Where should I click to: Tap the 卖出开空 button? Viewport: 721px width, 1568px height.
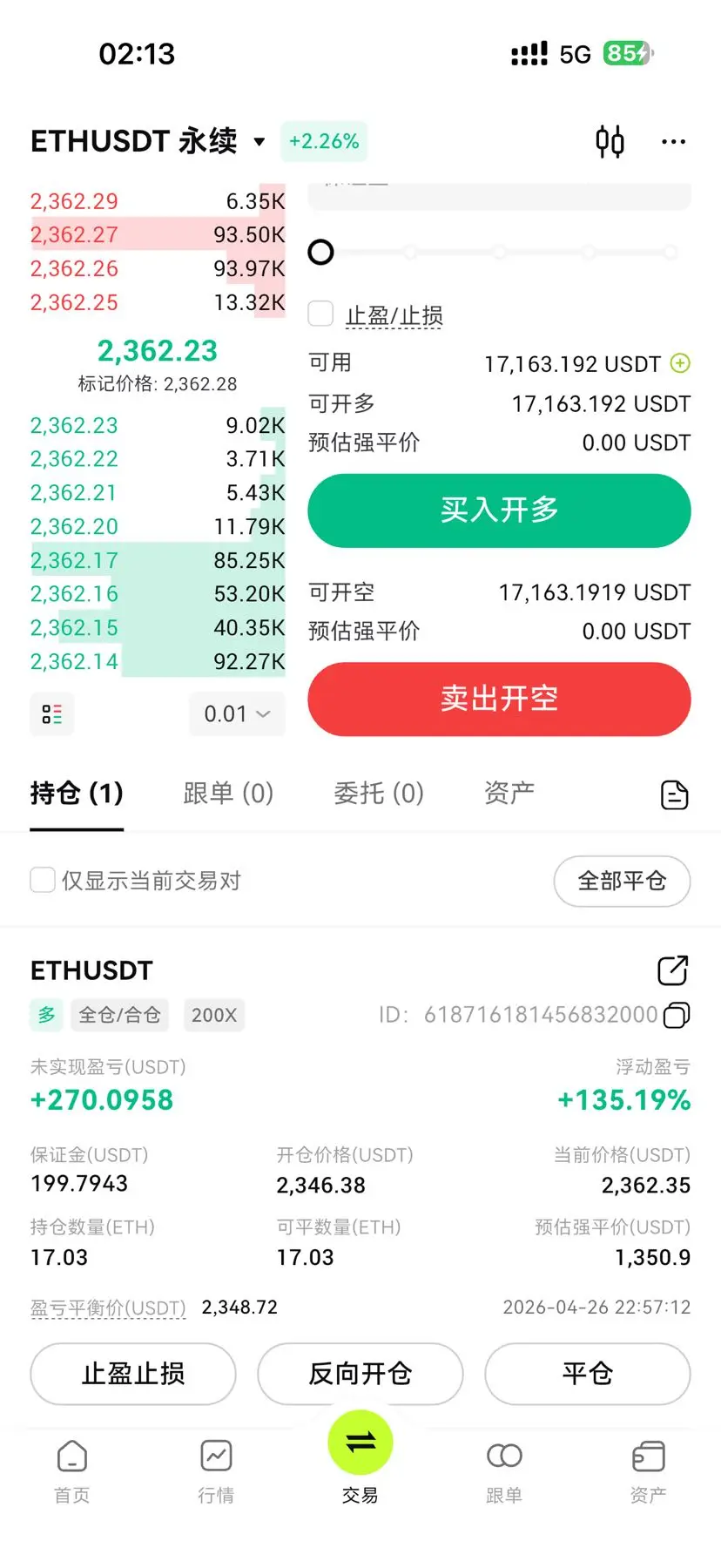(499, 699)
